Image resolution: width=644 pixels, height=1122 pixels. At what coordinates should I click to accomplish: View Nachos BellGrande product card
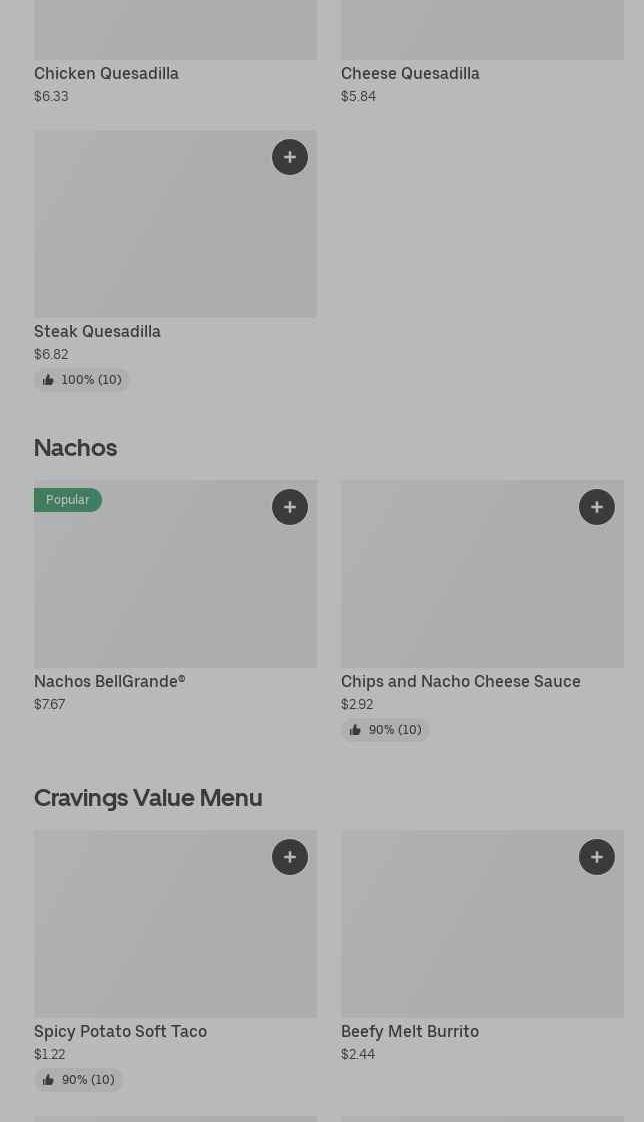[x=175, y=597]
